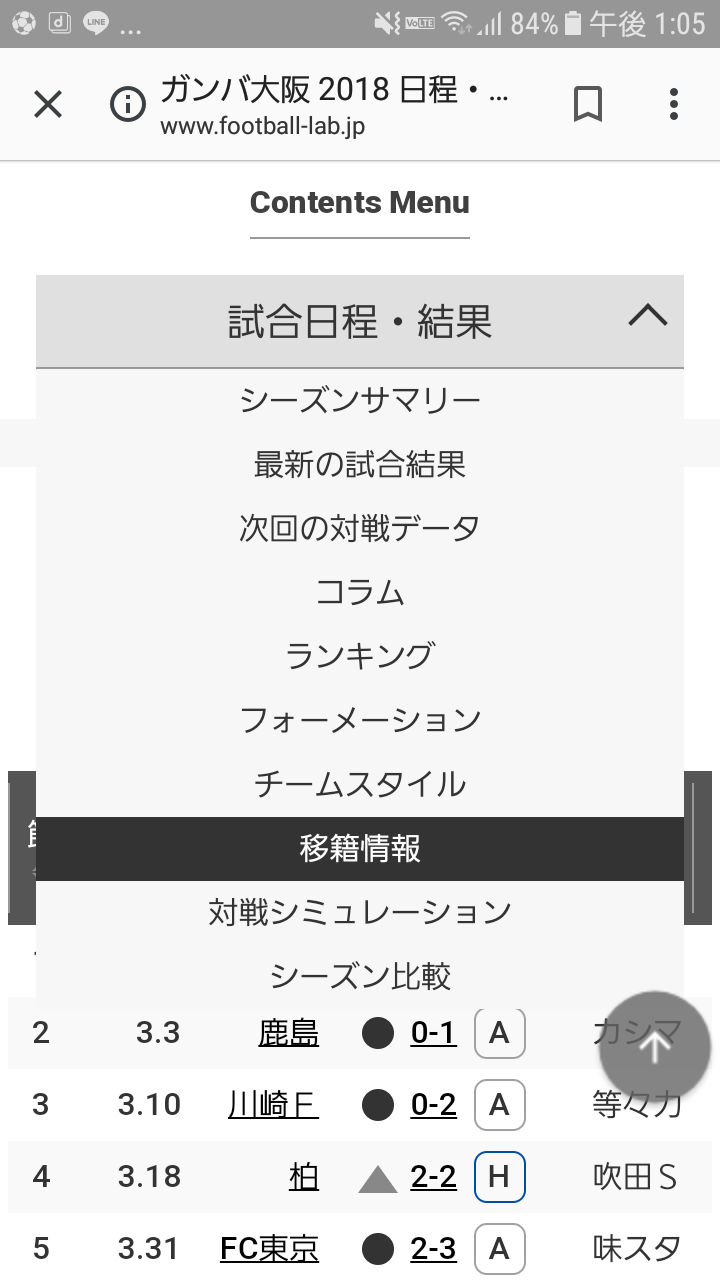Open 最新の試合結果
Viewport: 720px width, 1280px height.
coord(360,465)
